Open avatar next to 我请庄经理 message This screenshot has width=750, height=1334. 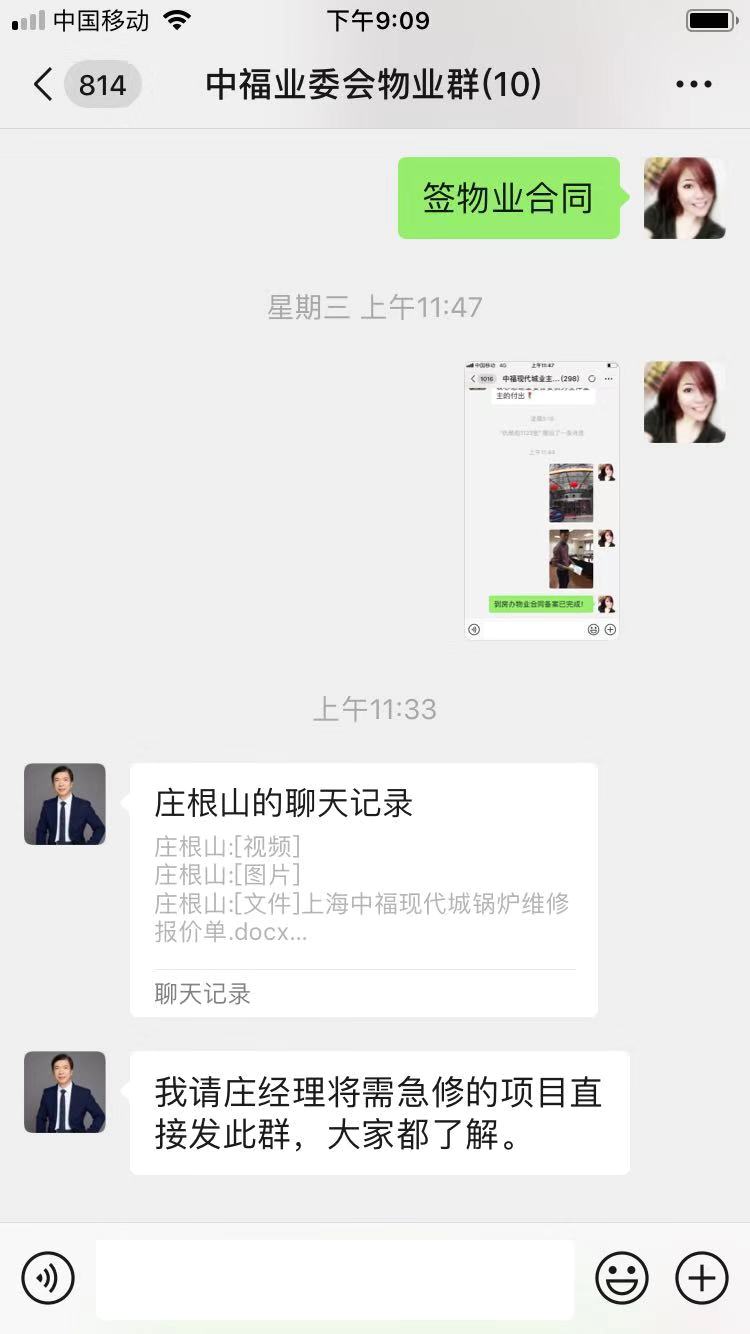pyautogui.click(x=65, y=1092)
